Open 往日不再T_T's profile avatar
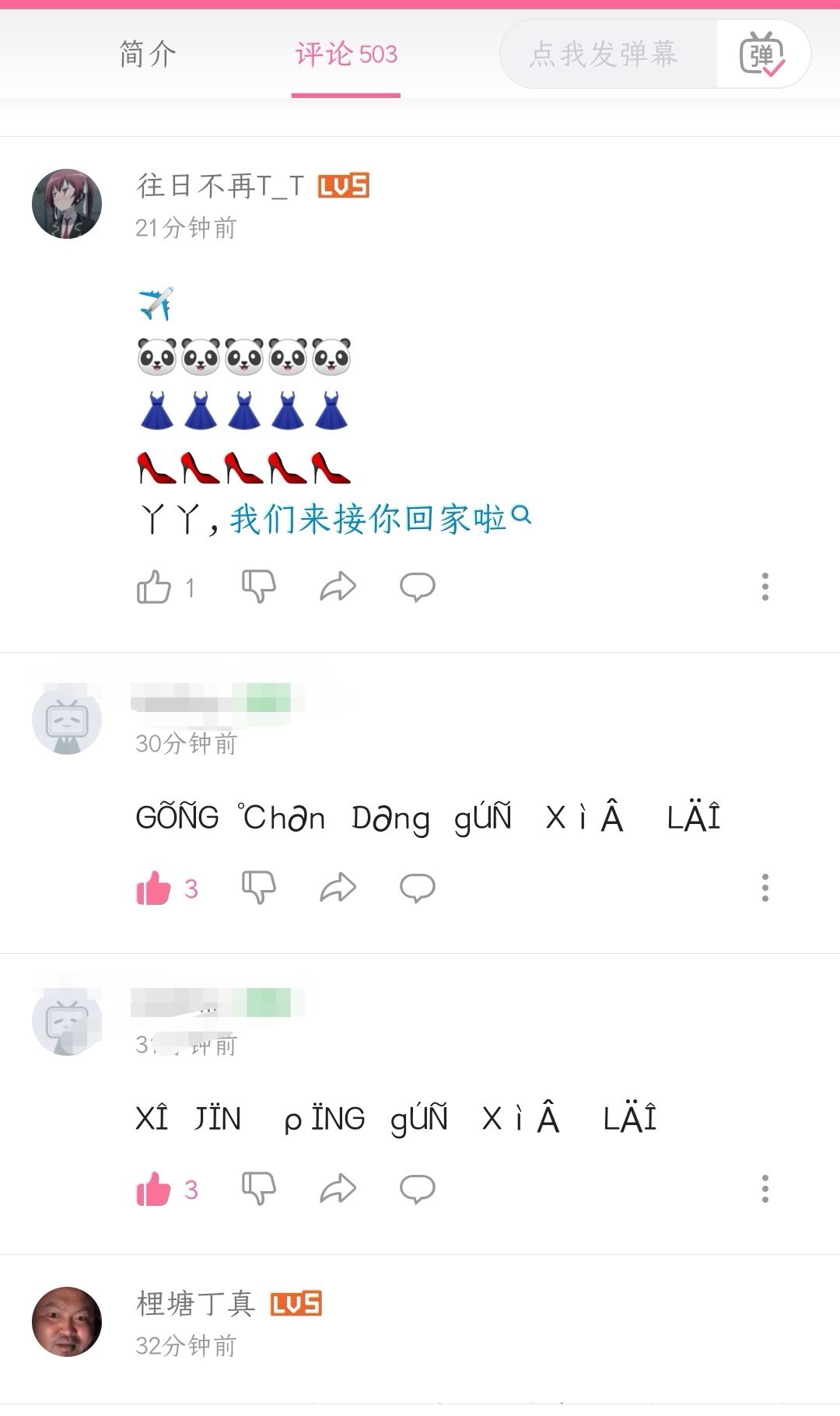Image resolution: width=840 pixels, height=1416 pixels. tap(67, 204)
